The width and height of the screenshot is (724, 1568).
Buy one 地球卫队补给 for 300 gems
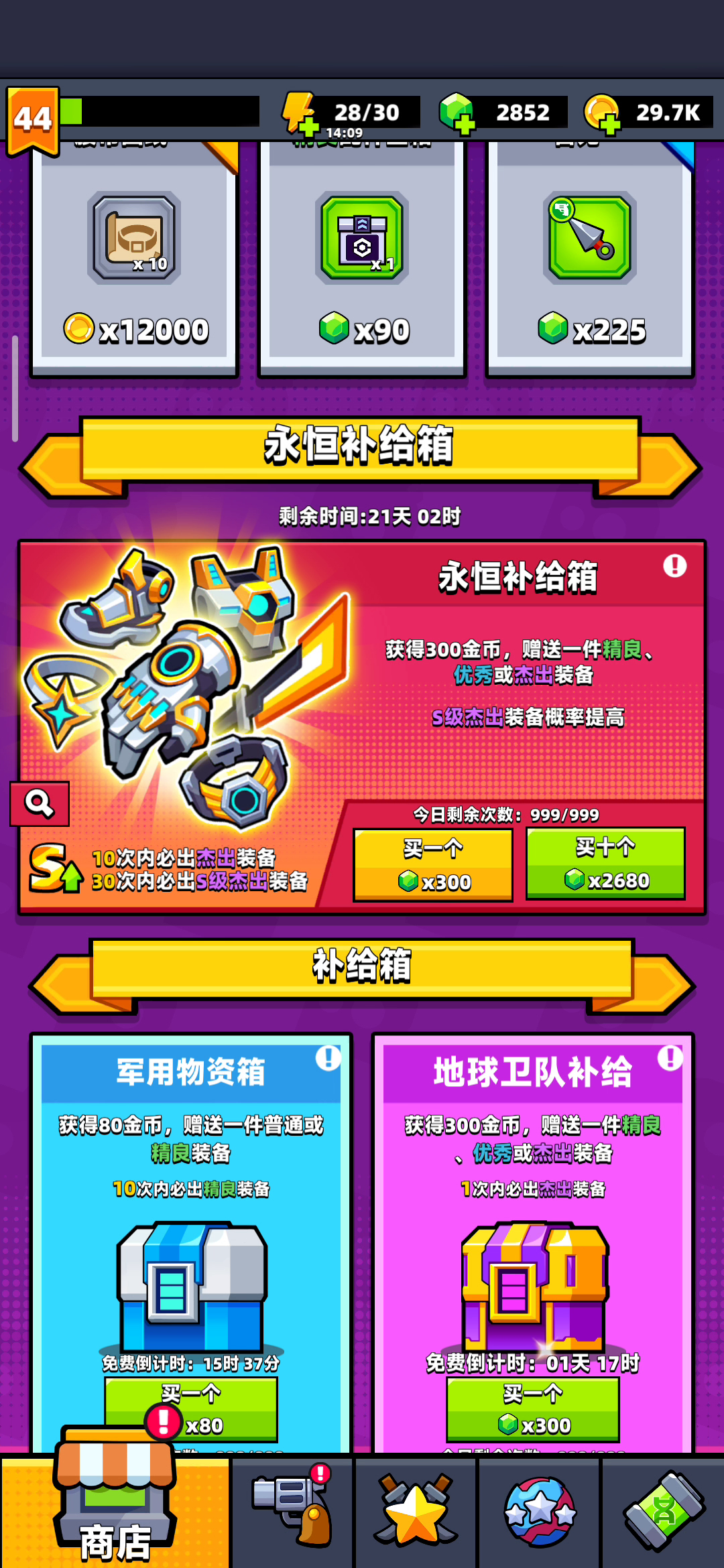(533, 1409)
